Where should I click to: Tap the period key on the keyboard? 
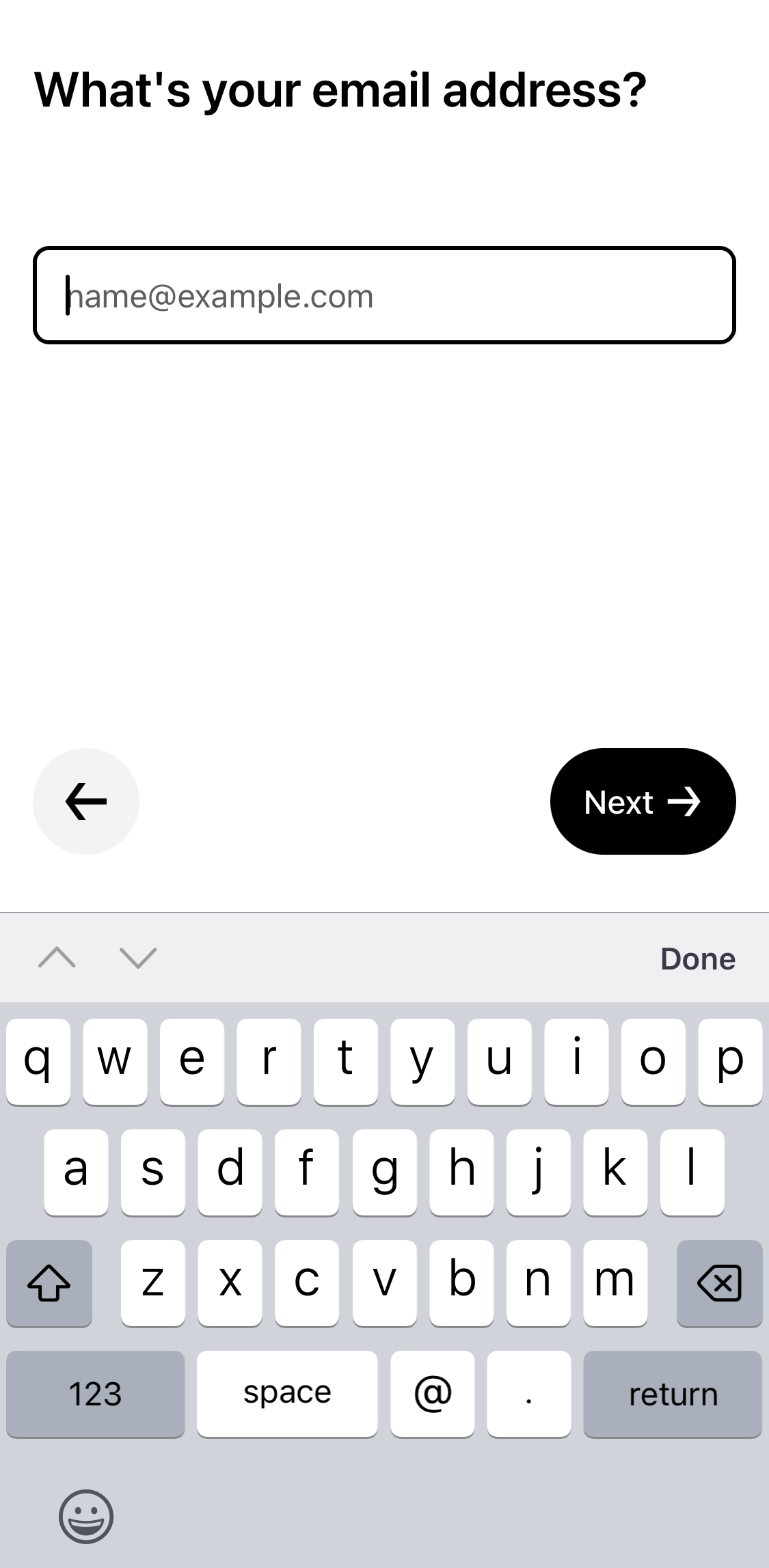coord(529,1394)
